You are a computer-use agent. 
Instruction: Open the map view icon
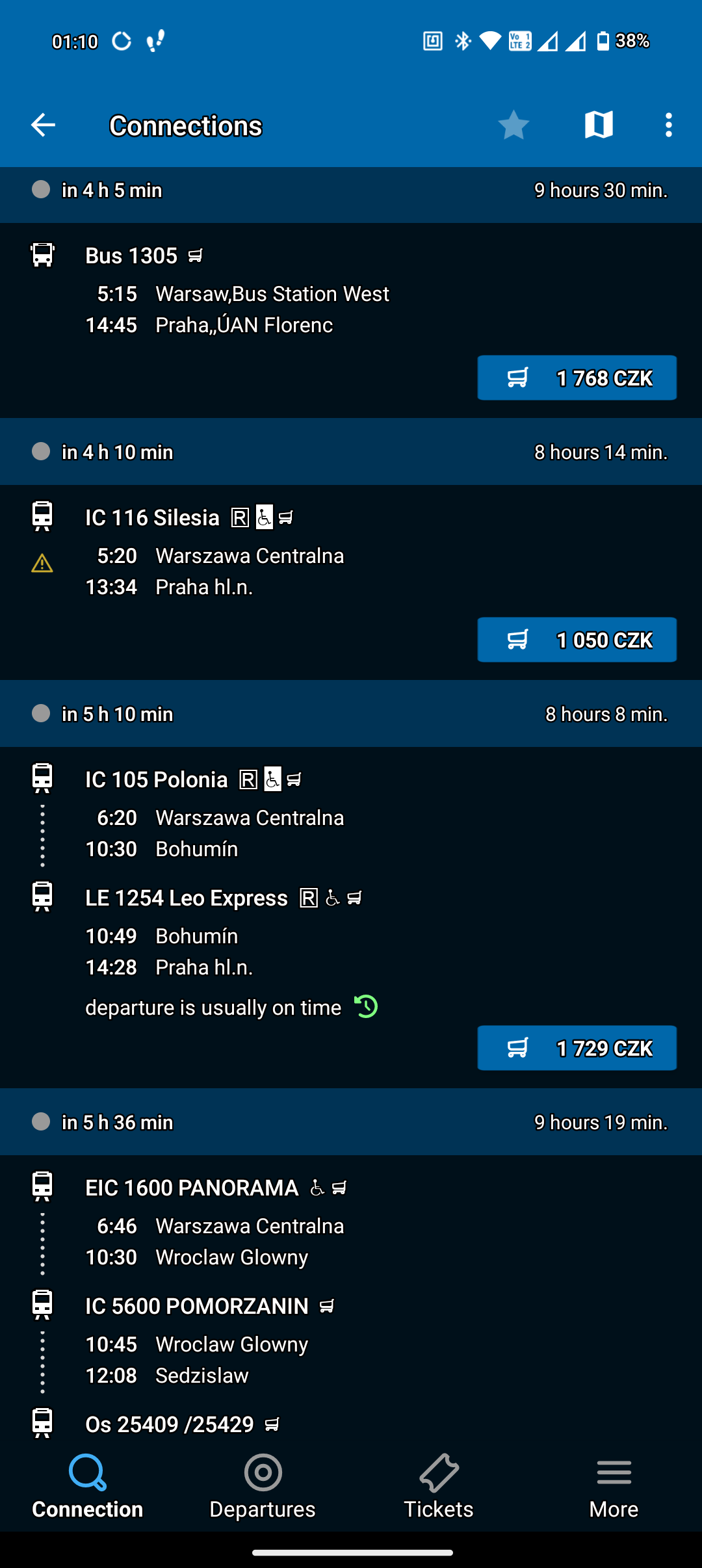[x=599, y=125]
